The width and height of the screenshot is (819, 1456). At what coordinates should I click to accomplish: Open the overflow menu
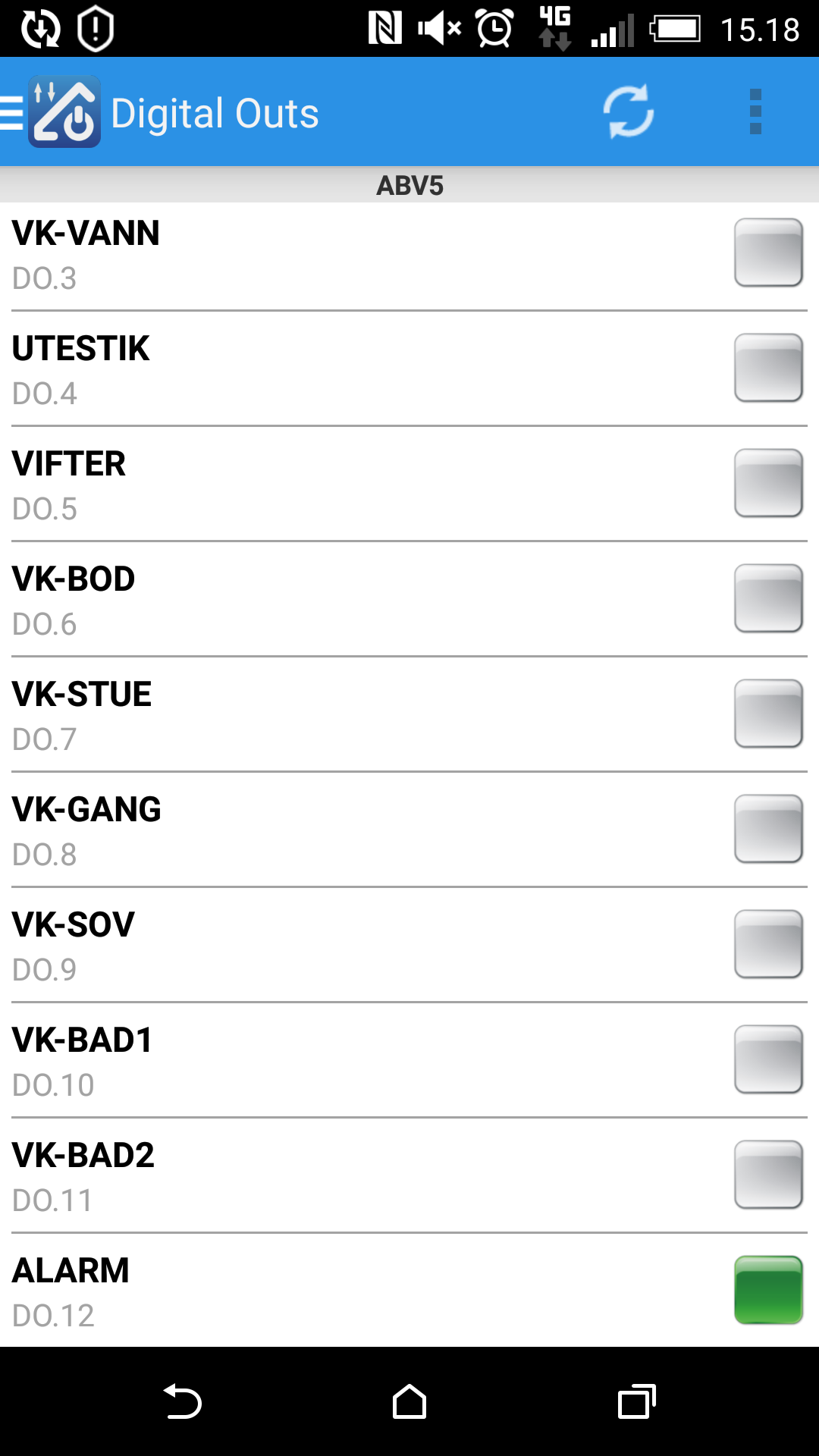[755, 112]
